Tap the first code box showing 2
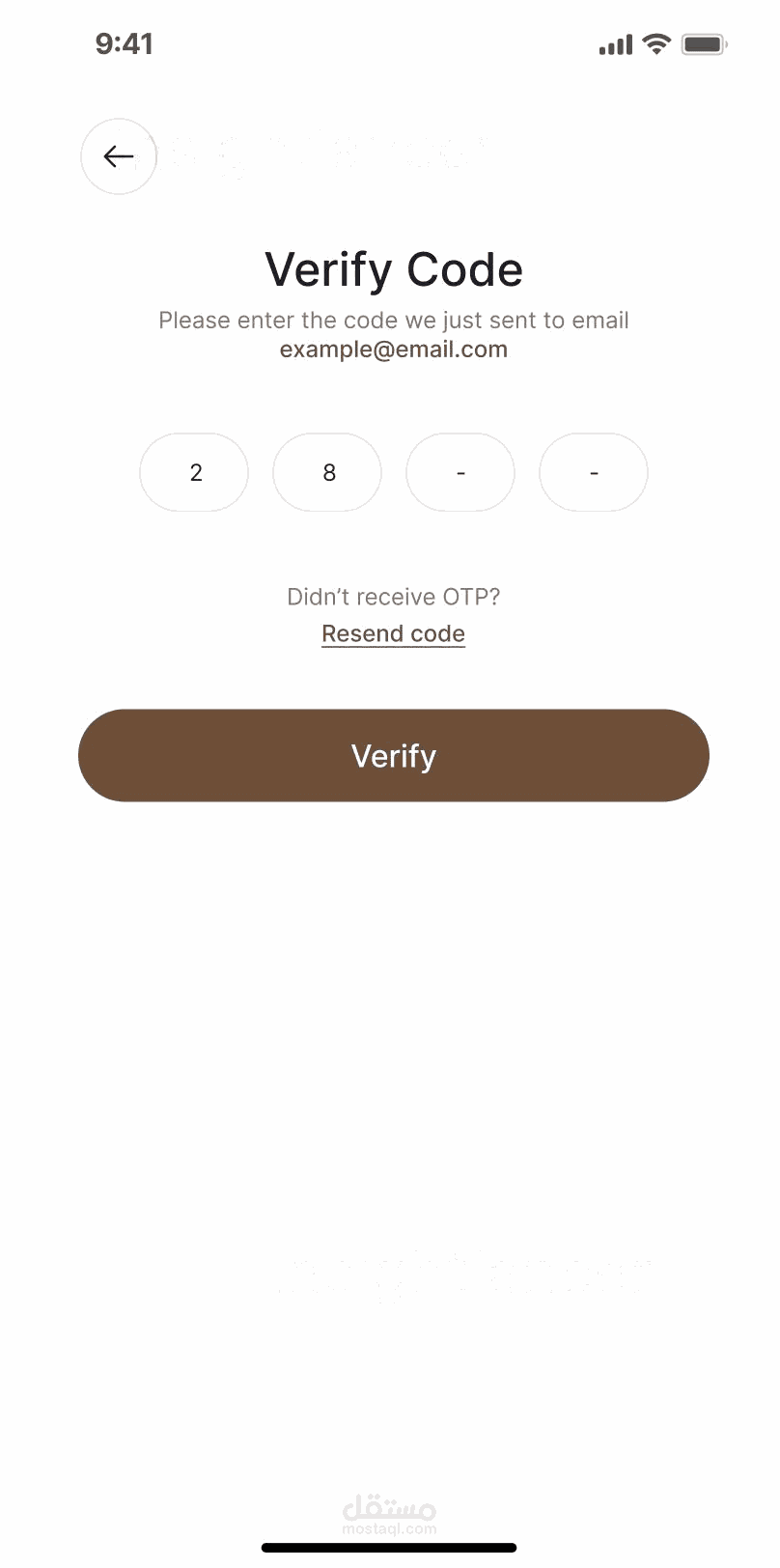The image size is (780, 1568). click(x=194, y=472)
